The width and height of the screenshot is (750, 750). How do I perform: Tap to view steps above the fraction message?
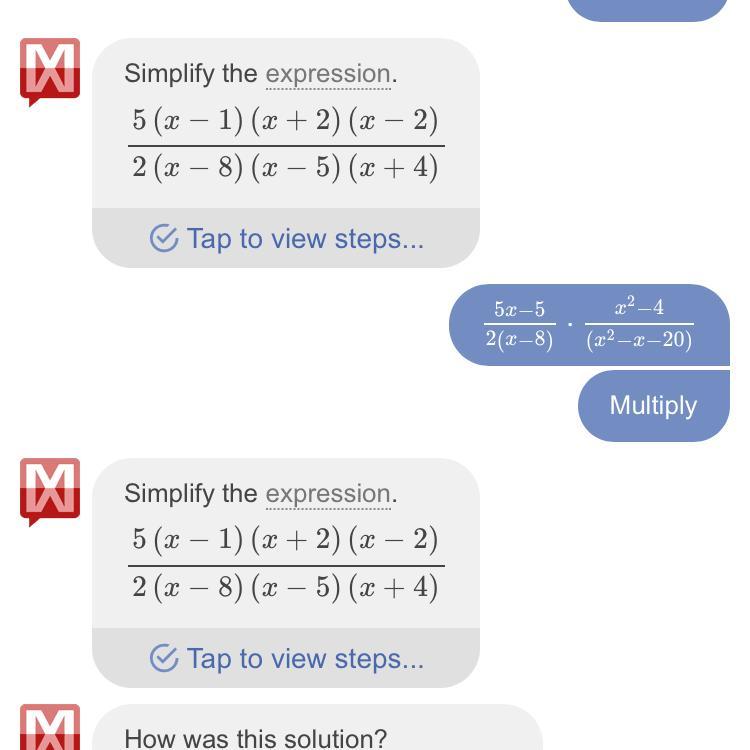286,239
